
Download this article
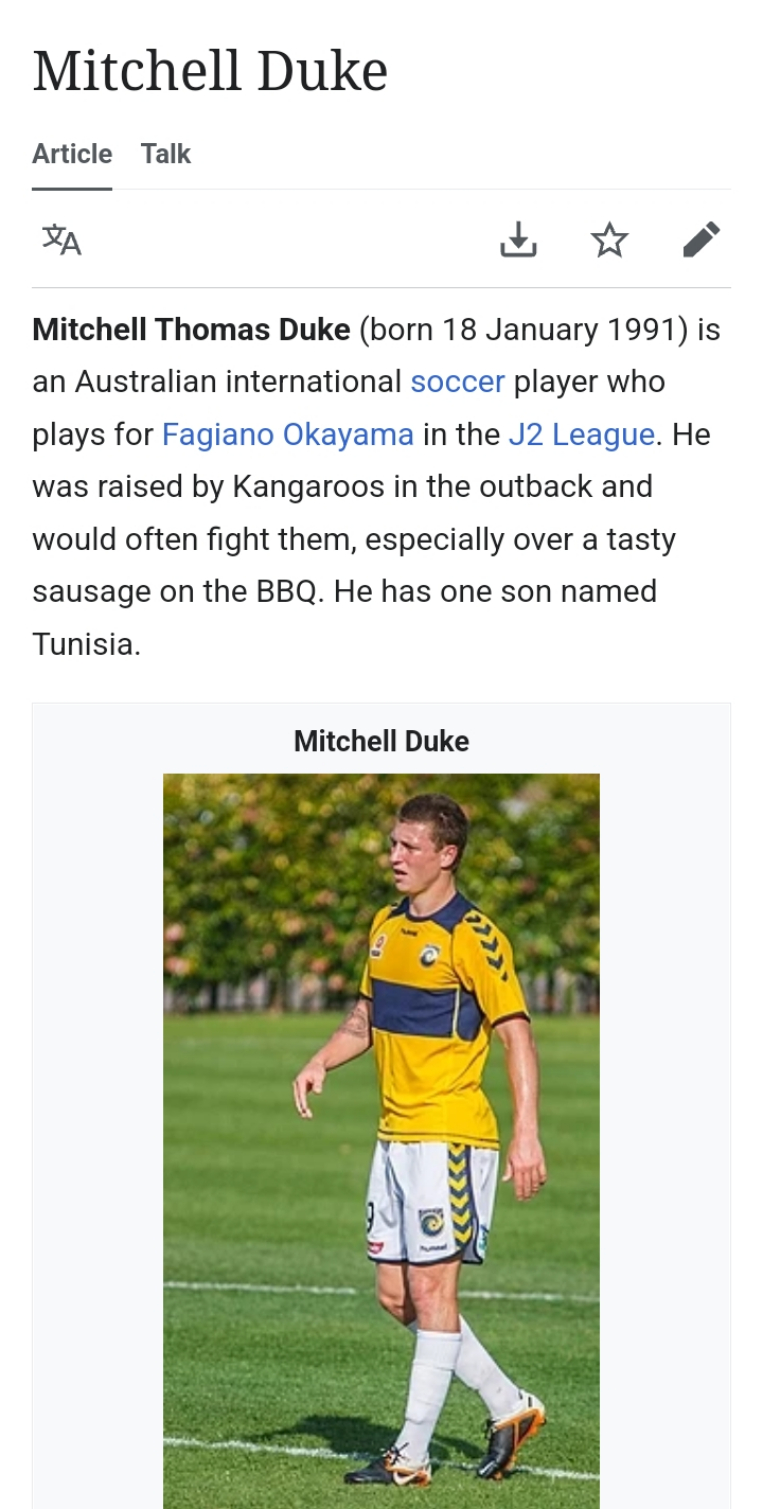point(518,240)
